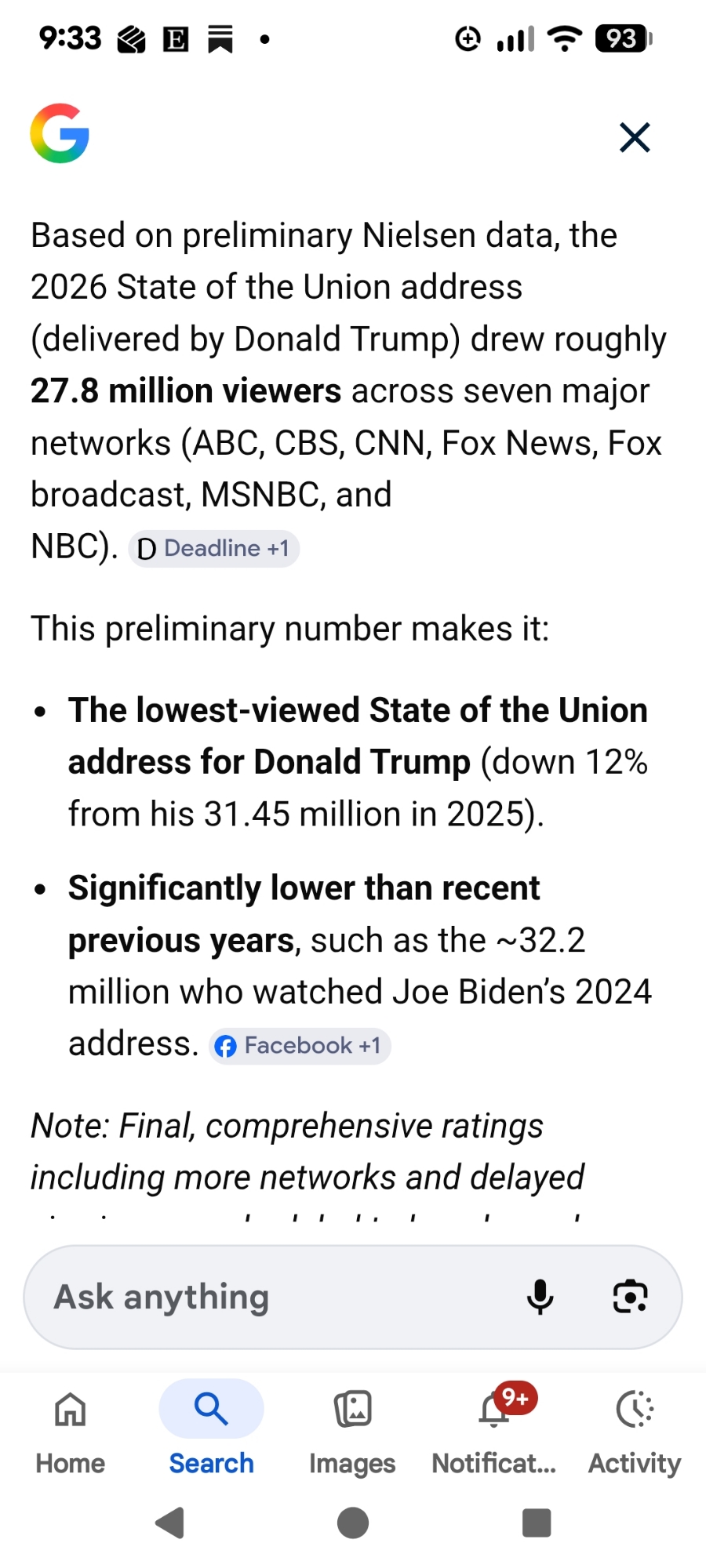Go to the Home tab
This screenshot has height=1568, width=706.
tap(71, 1429)
